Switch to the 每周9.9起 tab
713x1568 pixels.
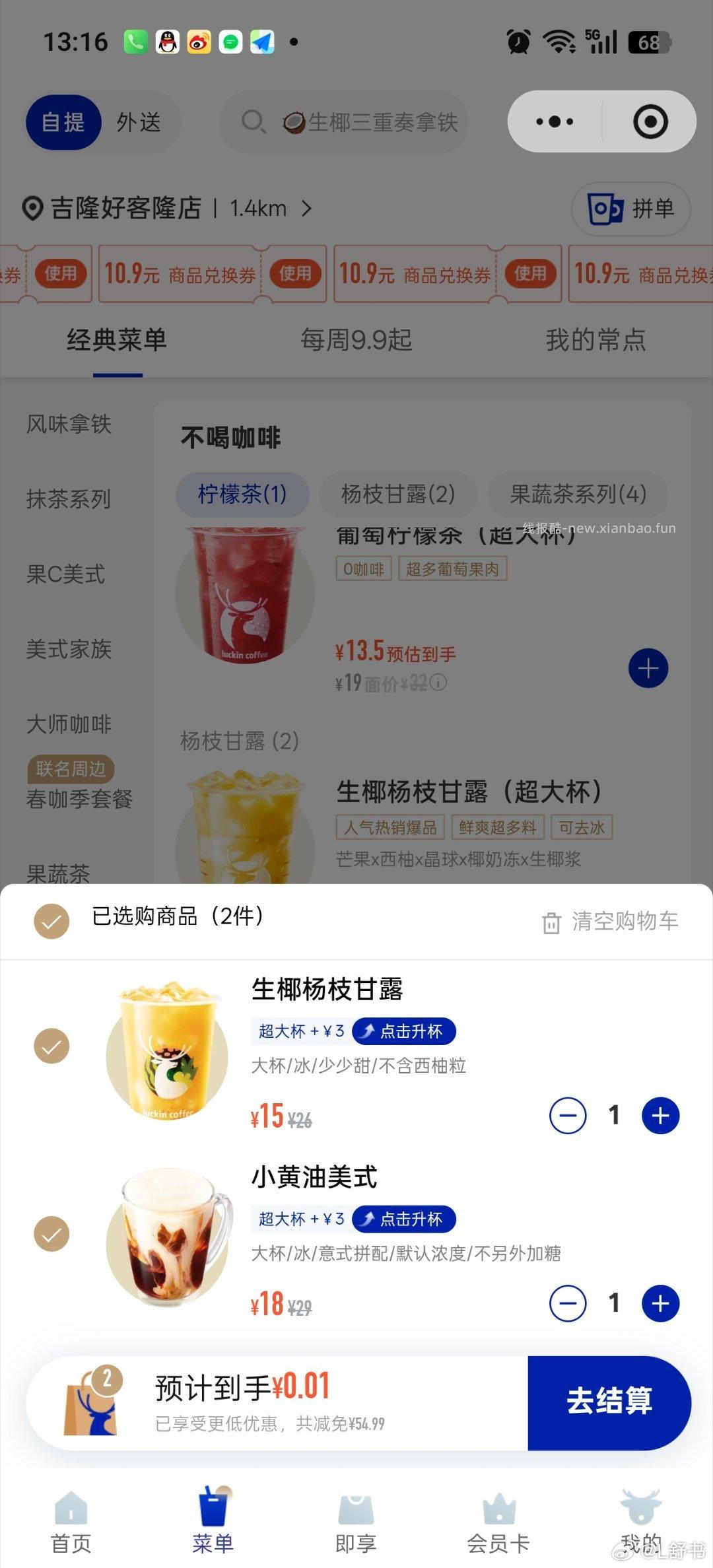click(355, 341)
